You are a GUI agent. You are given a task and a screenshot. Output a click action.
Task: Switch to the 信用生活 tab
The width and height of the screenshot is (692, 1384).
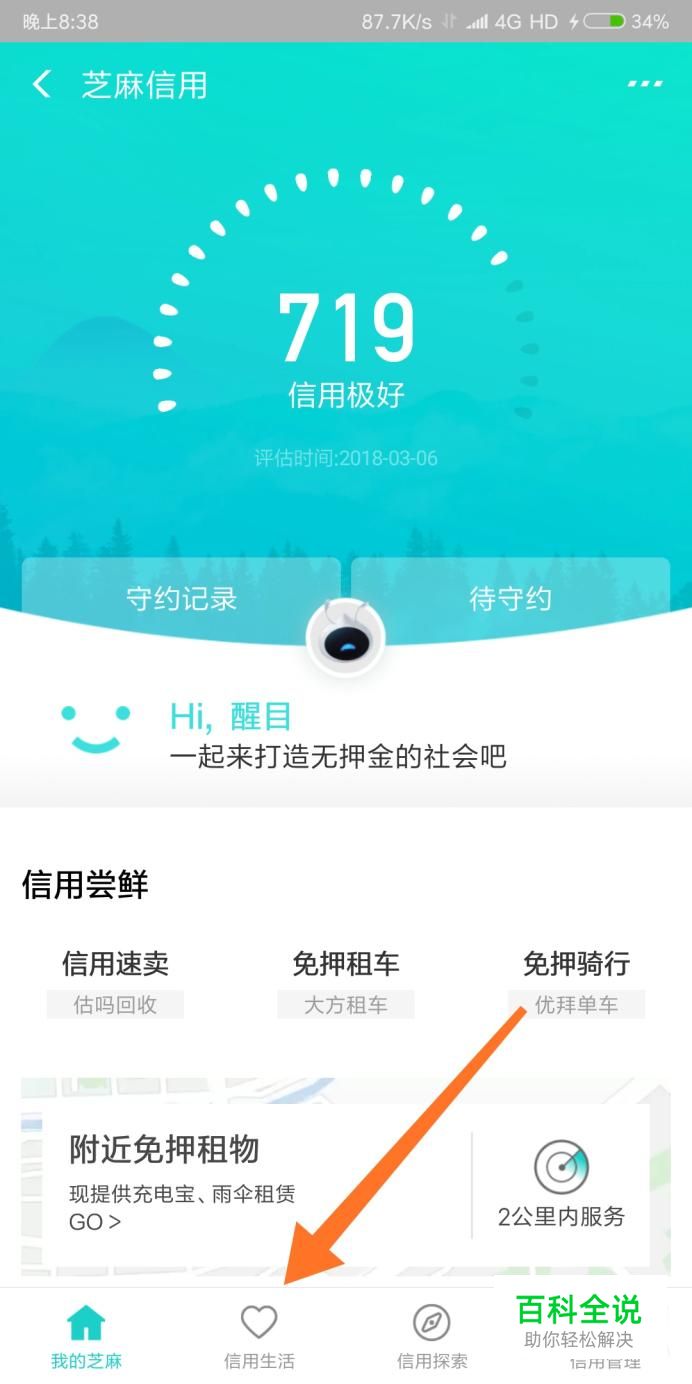259,1336
